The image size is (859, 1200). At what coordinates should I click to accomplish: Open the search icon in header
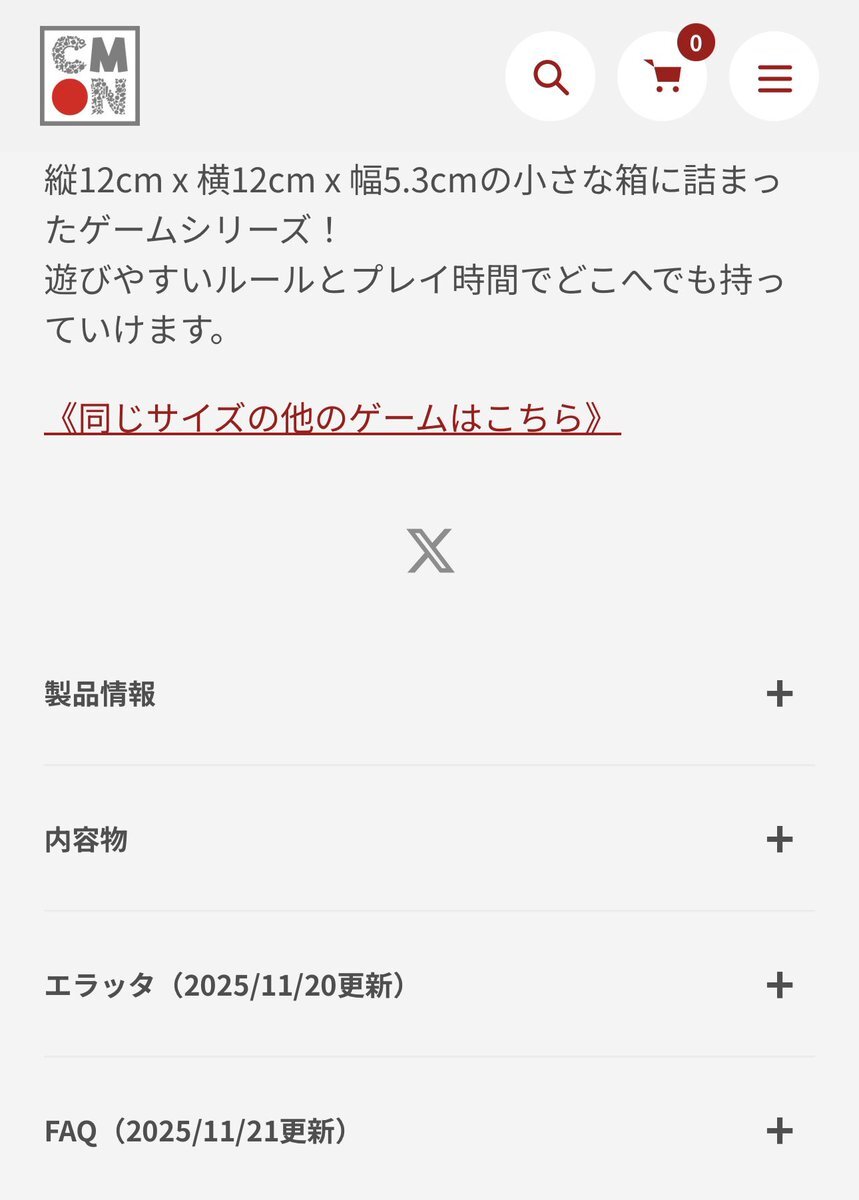point(550,77)
